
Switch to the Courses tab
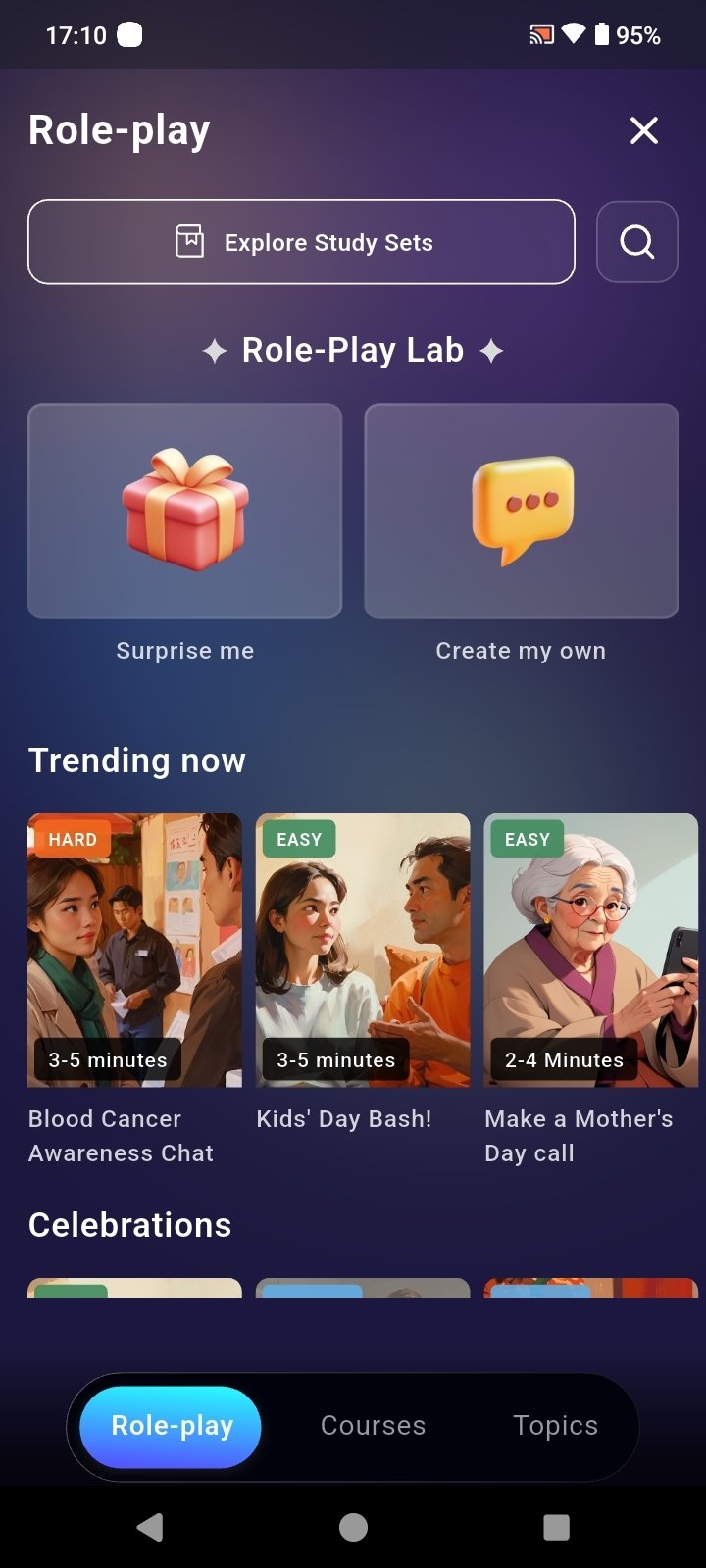[374, 1426]
